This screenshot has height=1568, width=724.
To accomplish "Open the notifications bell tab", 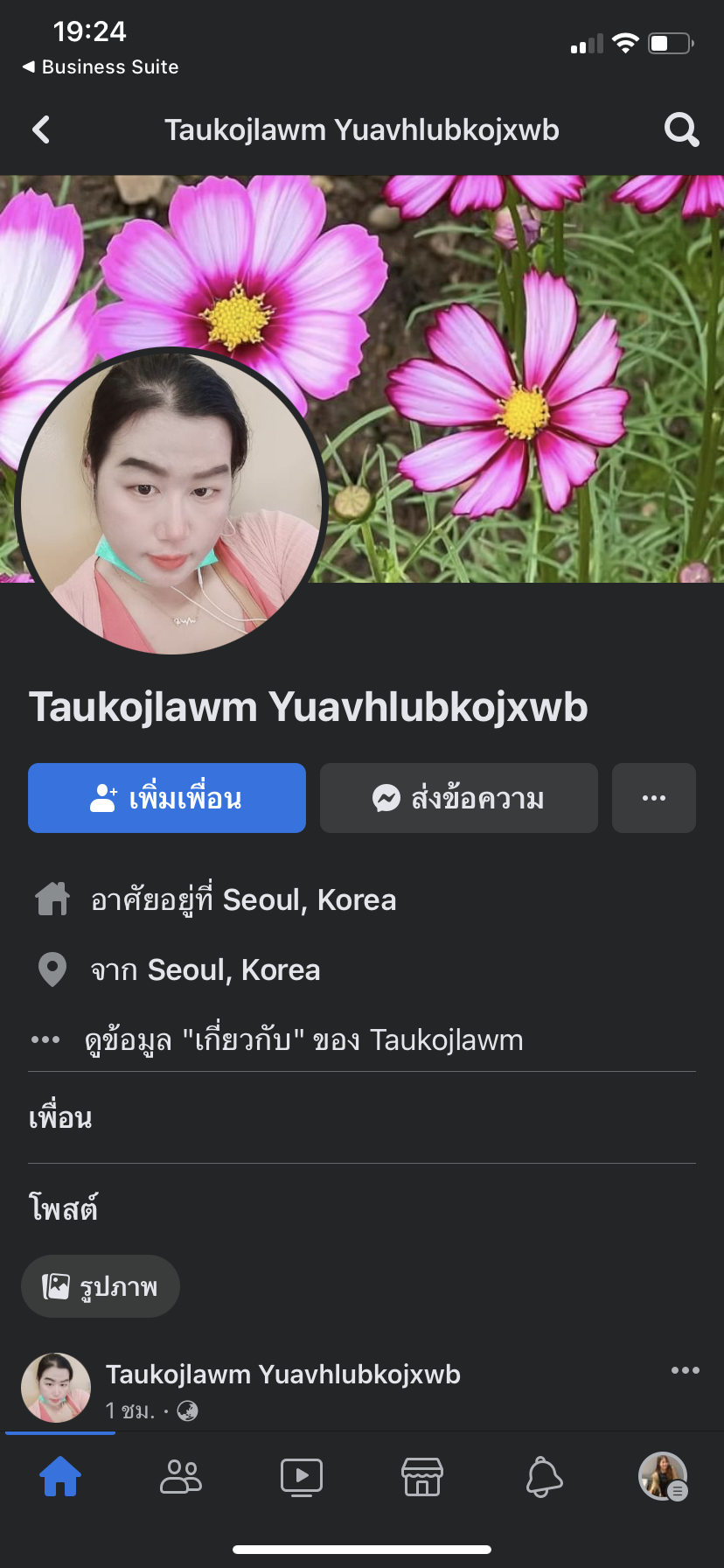I will point(543,1477).
